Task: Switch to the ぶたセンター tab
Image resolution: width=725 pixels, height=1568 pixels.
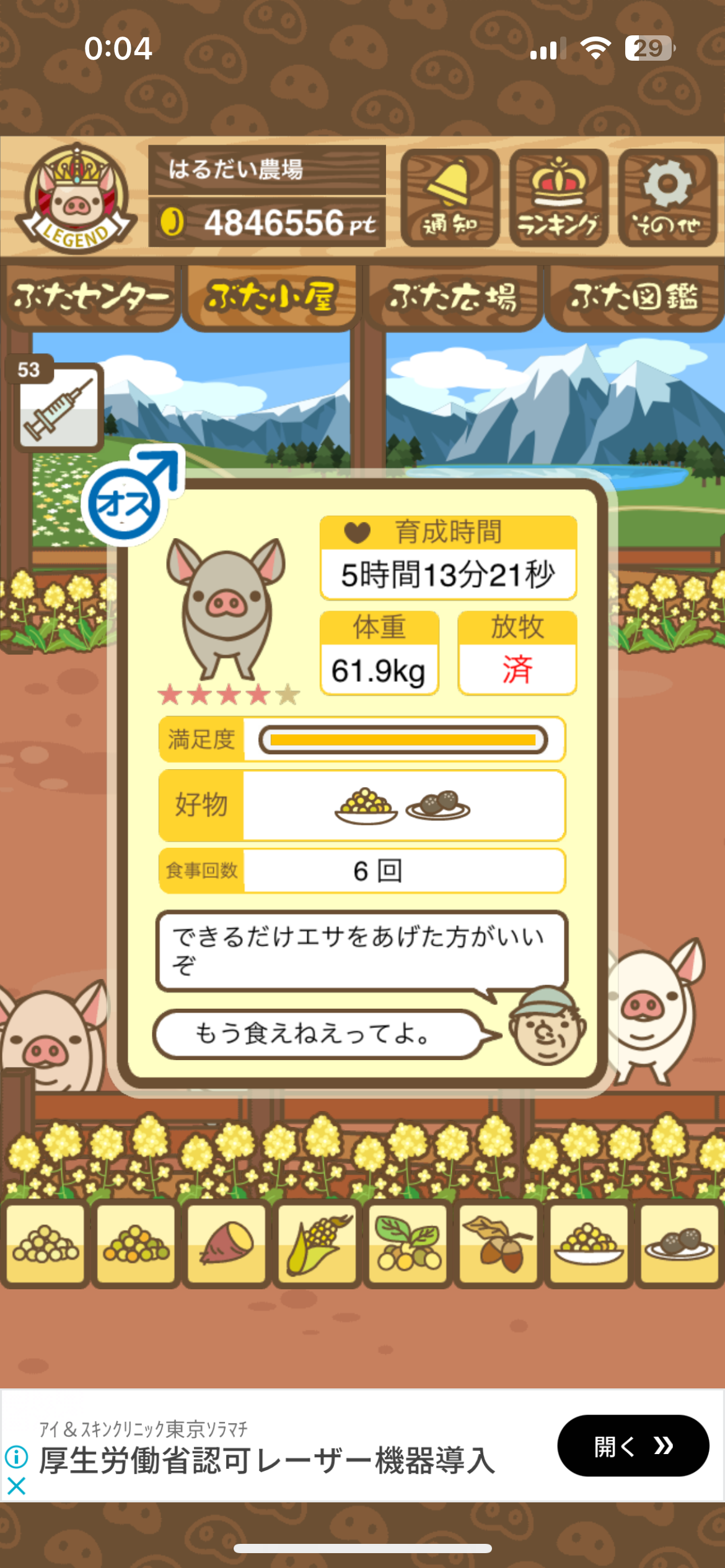Action: click(90, 298)
